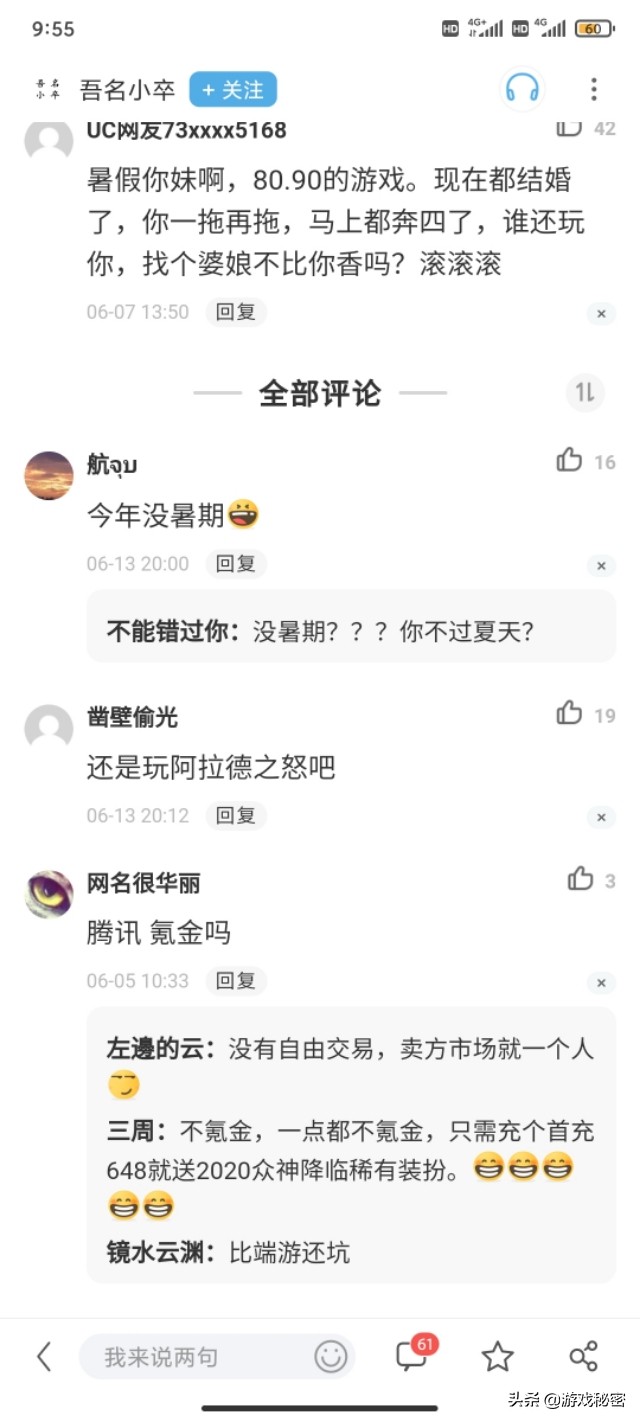Like the comment by 航จุม
This screenshot has width=640, height=1422.
[570, 461]
